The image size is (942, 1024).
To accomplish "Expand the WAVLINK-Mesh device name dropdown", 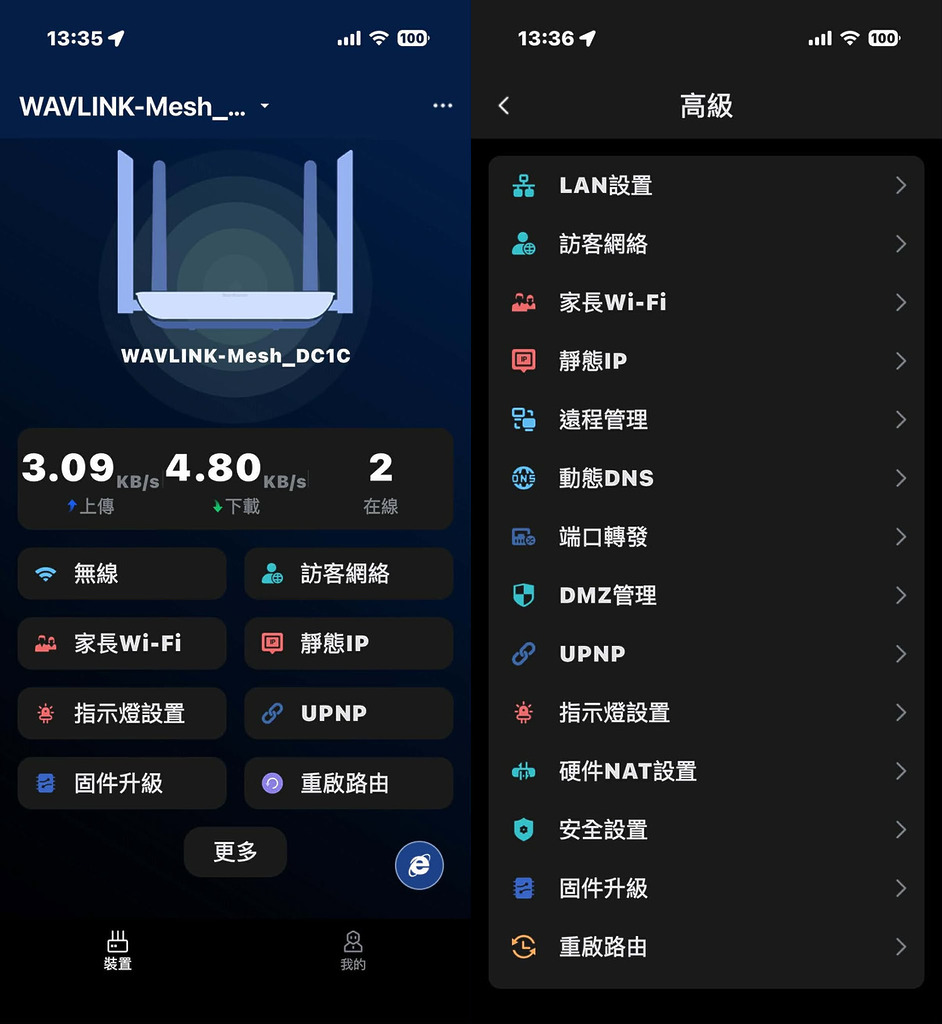I will [x=263, y=105].
